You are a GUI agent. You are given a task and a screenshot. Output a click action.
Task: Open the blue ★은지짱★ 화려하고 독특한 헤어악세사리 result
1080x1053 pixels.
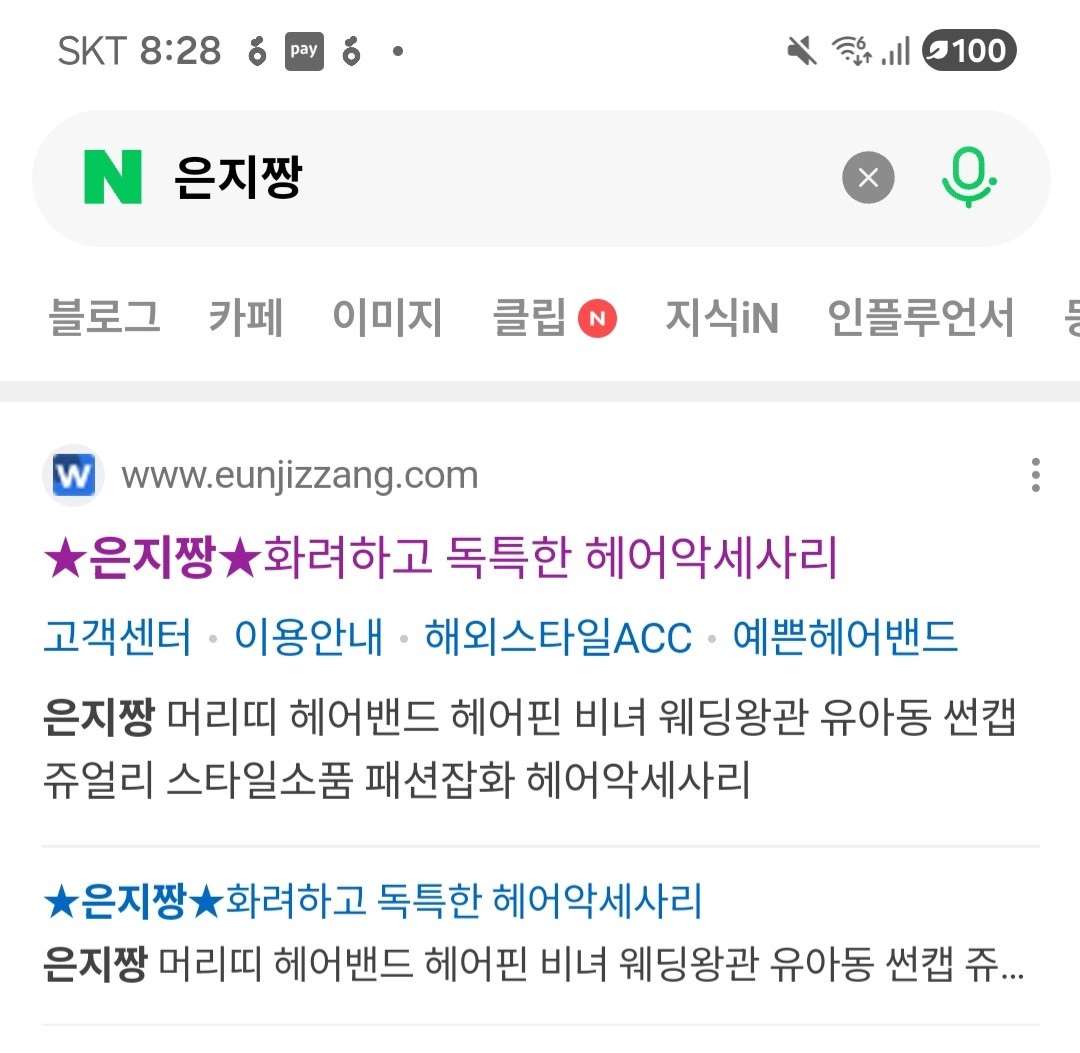pyautogui.click(x=373, y=902)
